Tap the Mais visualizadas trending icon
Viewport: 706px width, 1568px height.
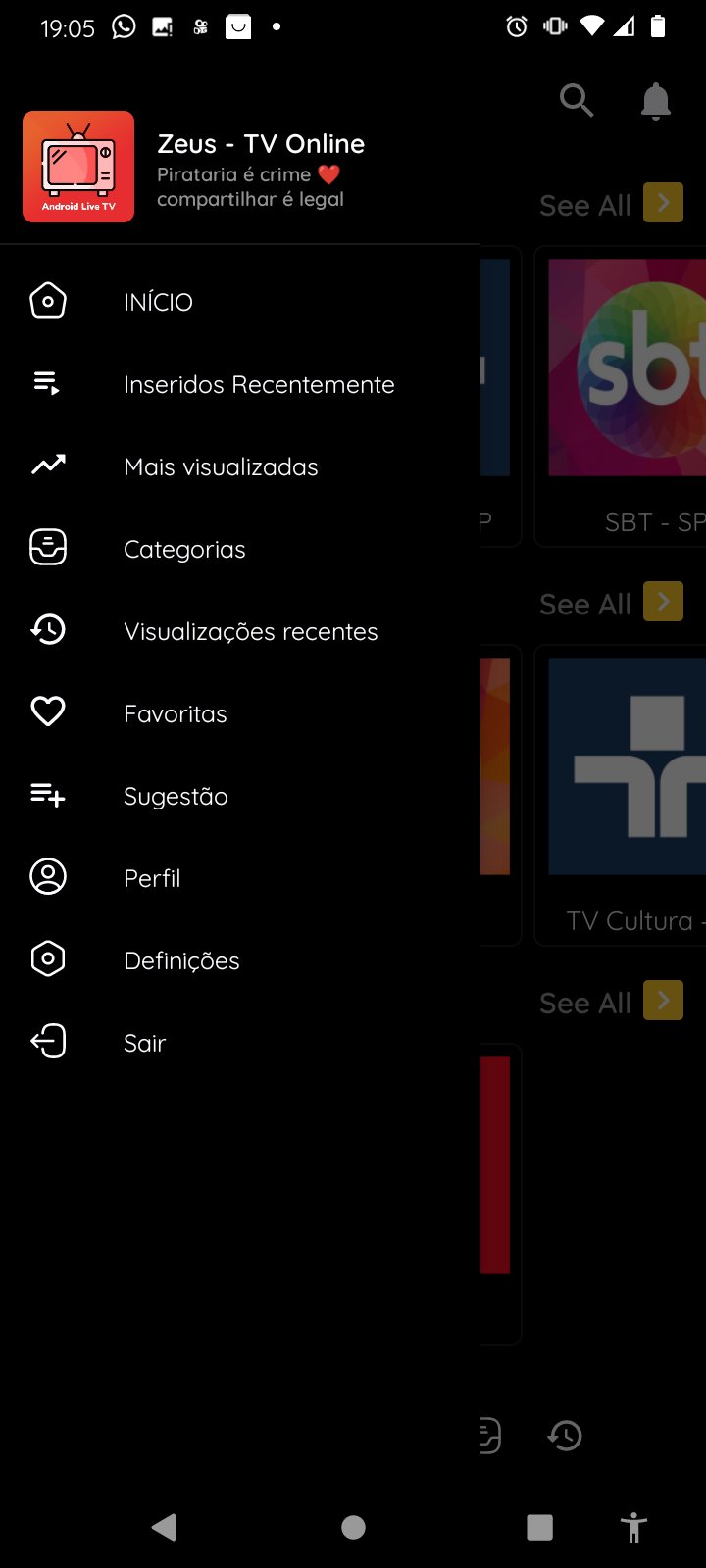pyautogui.click(x=47, y=465)
